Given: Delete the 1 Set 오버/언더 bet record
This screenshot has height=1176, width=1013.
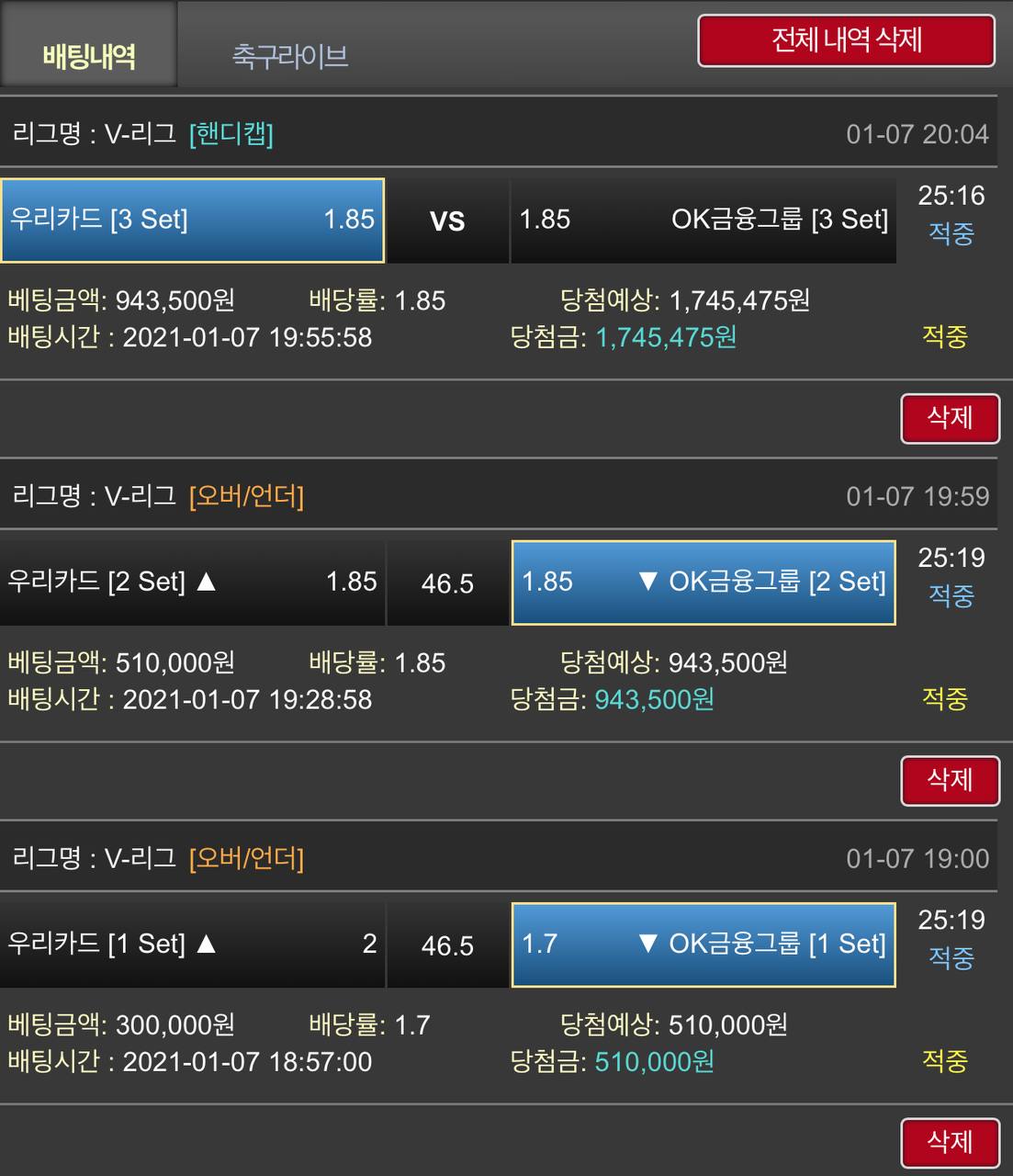Looking at the screenshot, I should pyautogui.click(x=950, y=1142).
